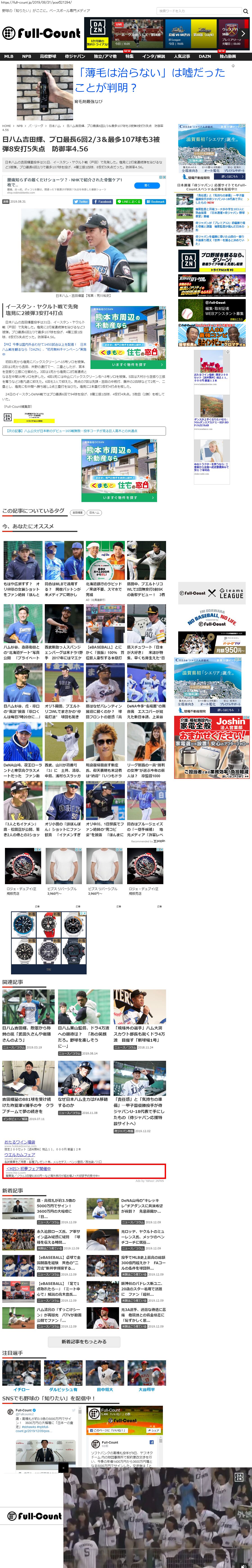The width and height of the screenshot is (252, 1568).
Task: Load more with 新着記事をもっとみる
Action: tap(83, 1342)
